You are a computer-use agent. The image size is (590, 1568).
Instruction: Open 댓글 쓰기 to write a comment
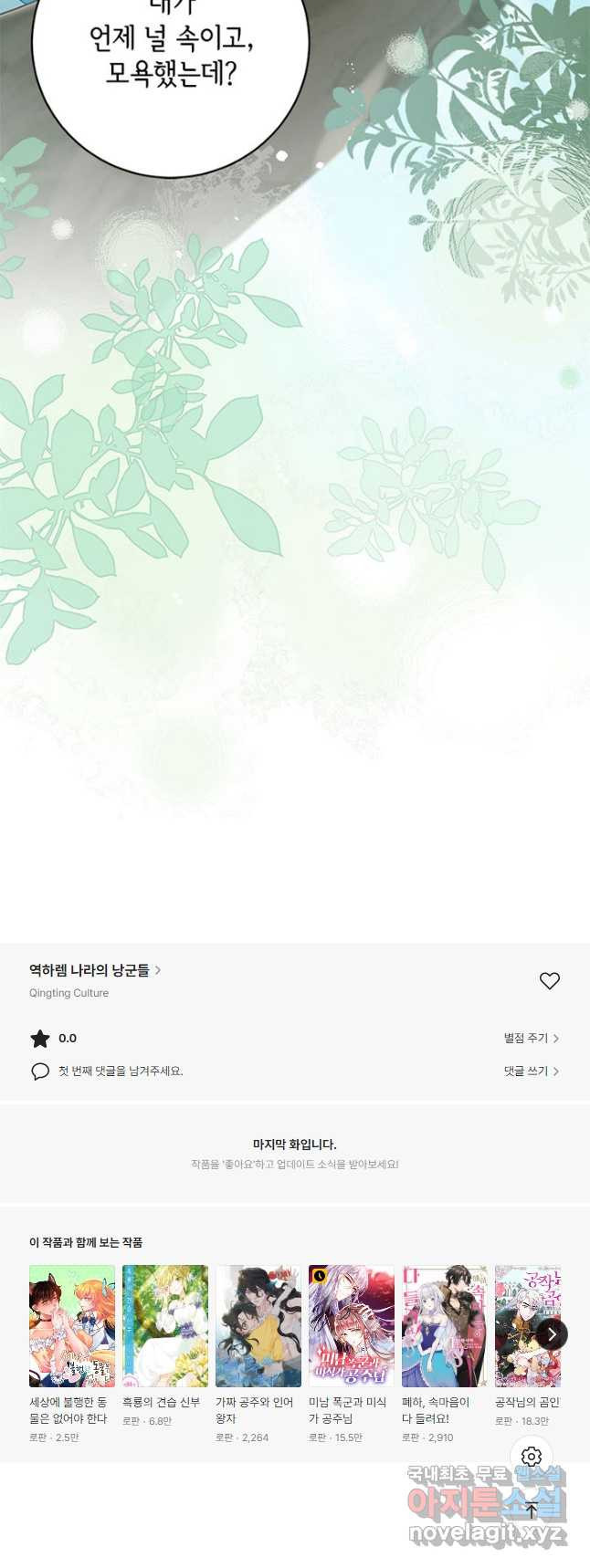point(531,1071)
